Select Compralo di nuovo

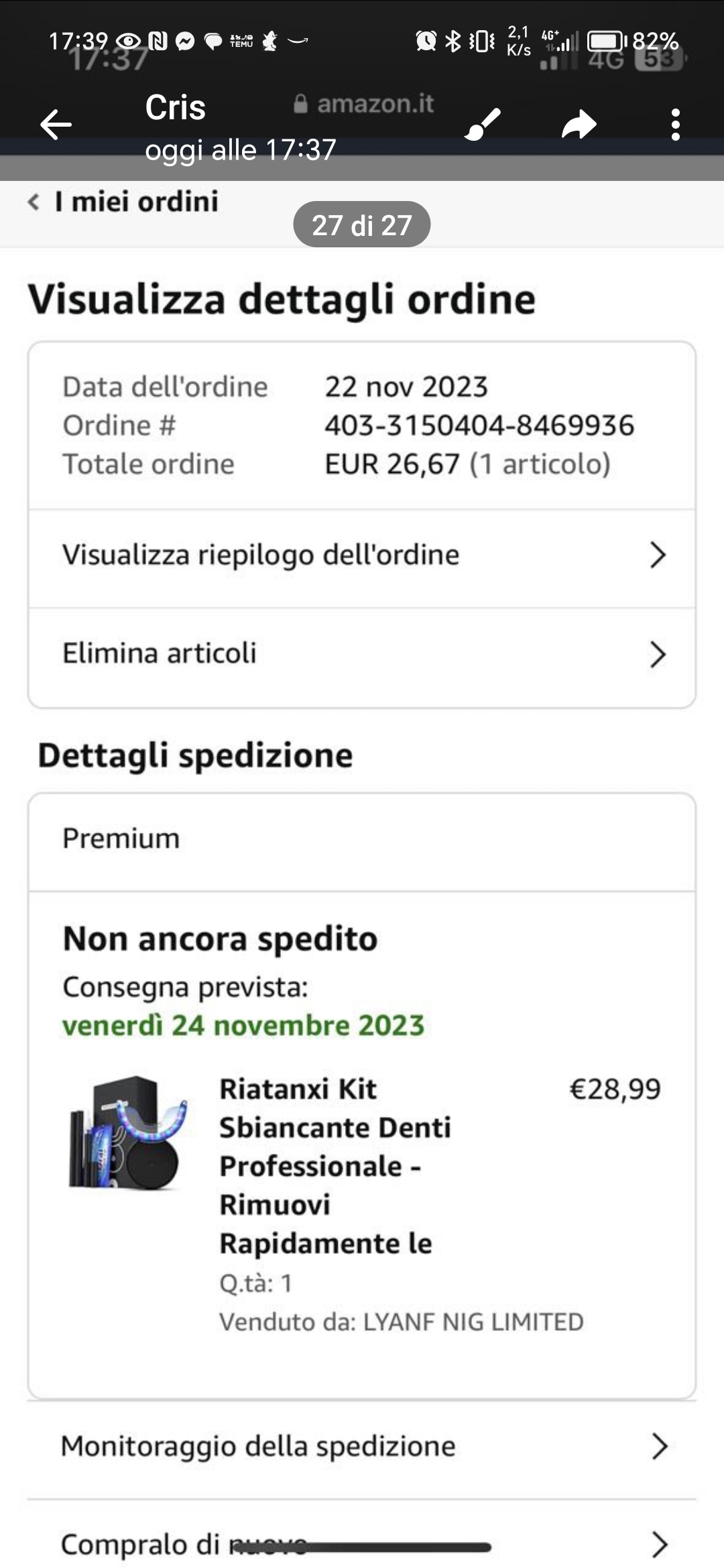[x=362, y=1543]
